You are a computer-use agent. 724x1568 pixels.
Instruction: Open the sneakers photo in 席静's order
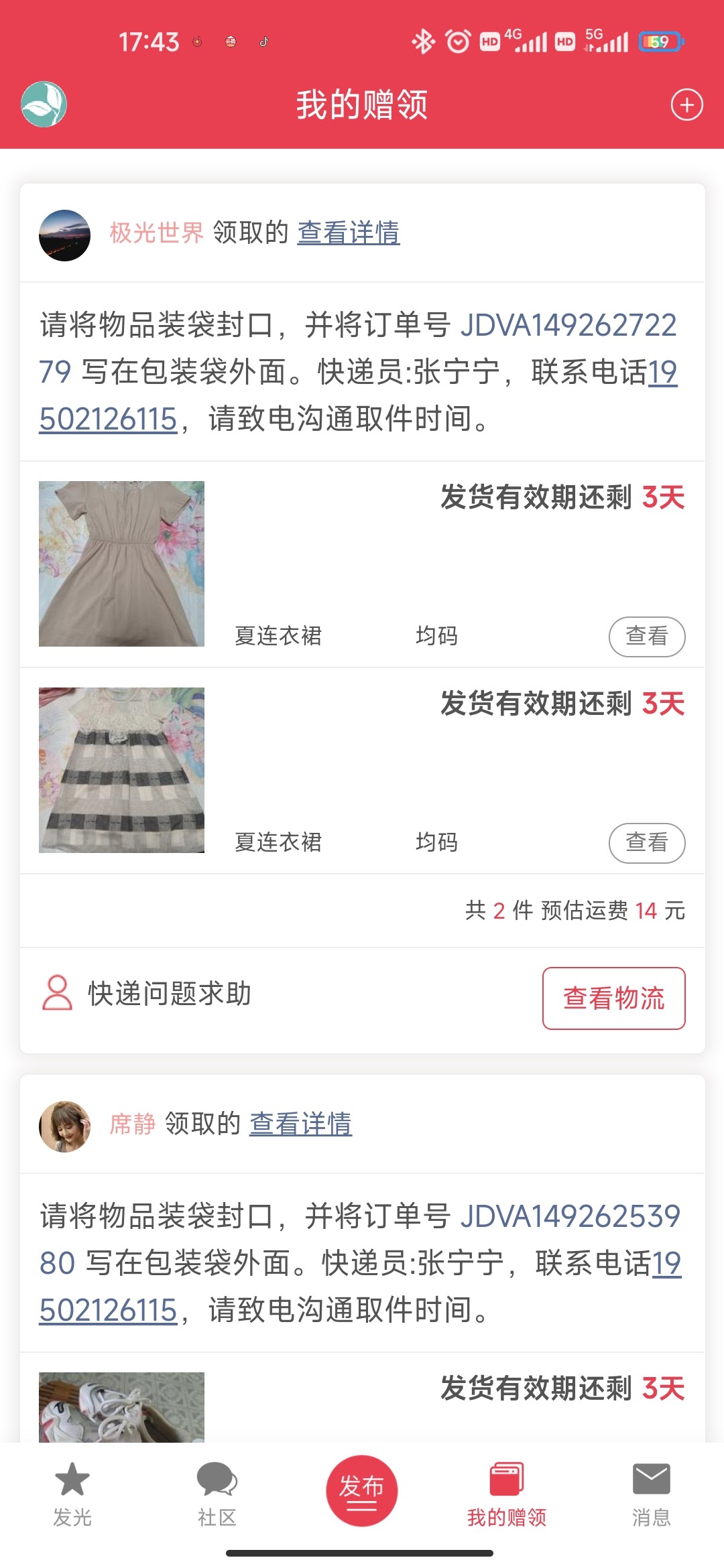(121, 1407)
